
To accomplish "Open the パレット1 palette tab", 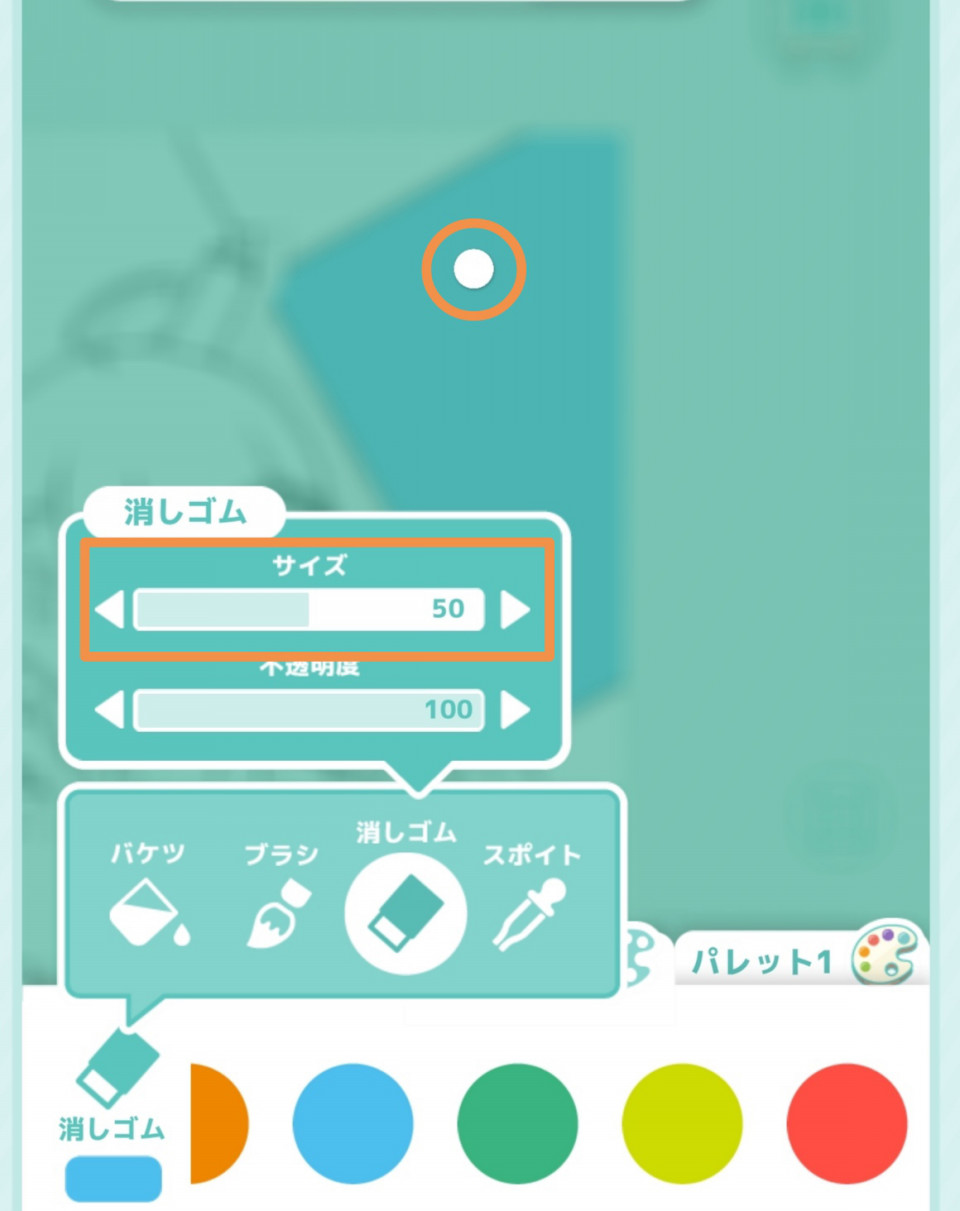I will pos(800,961).
